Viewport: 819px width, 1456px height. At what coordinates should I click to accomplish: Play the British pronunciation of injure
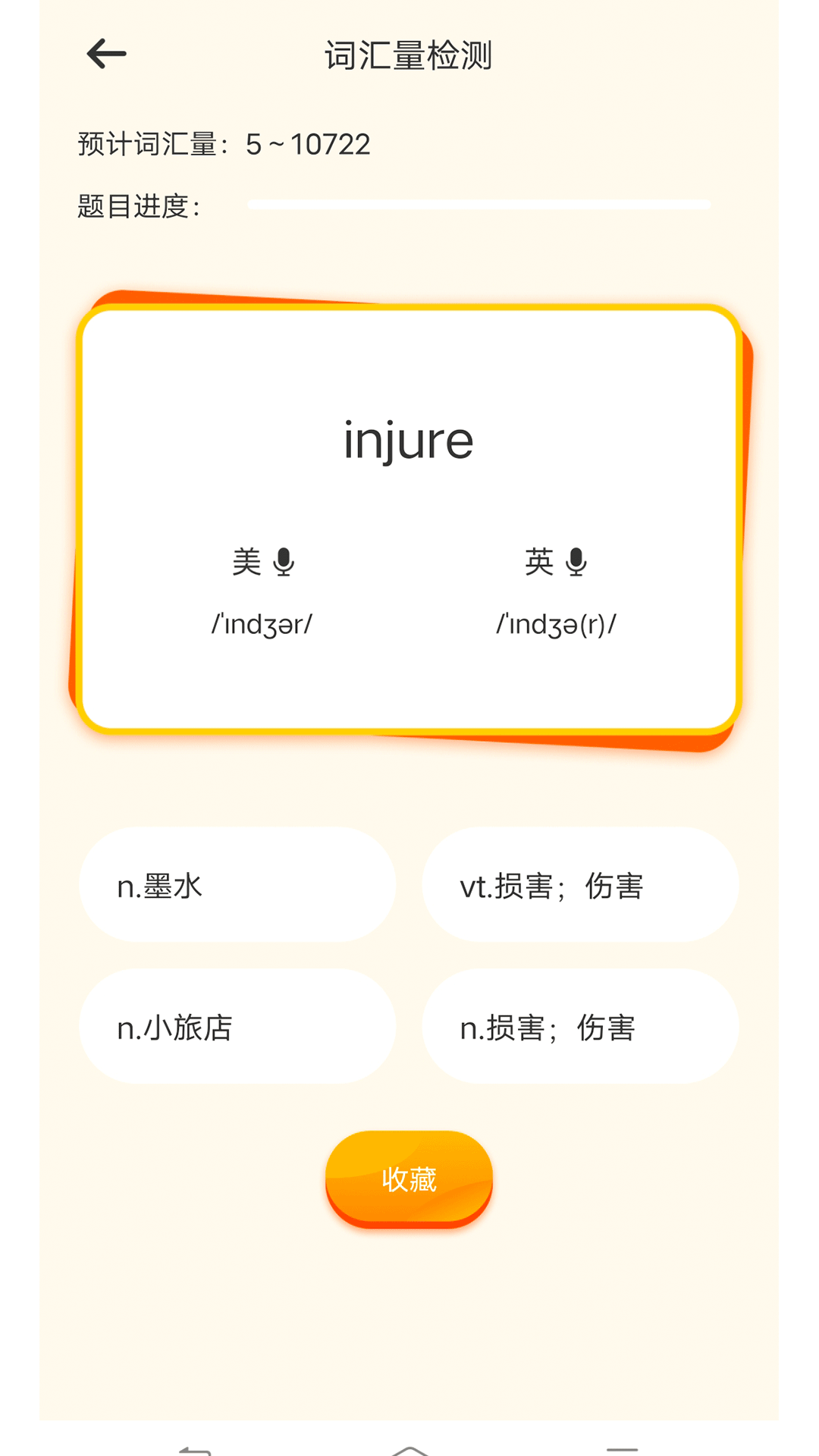576,562
